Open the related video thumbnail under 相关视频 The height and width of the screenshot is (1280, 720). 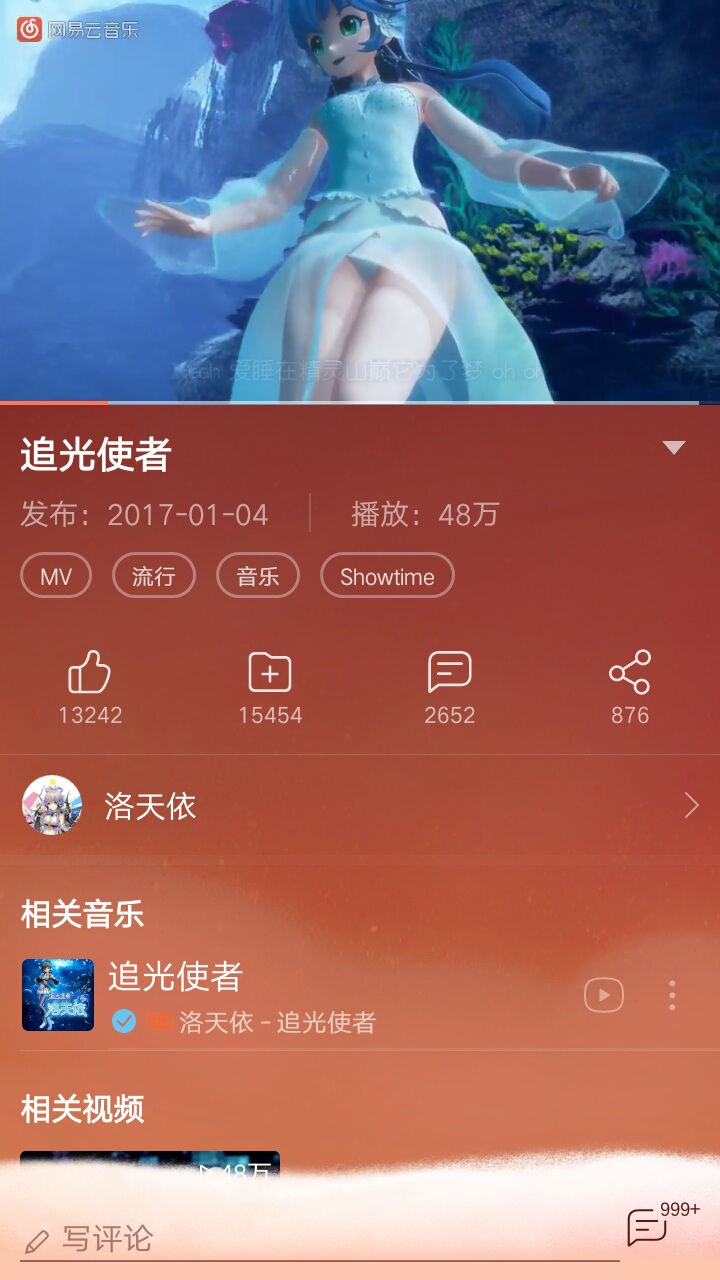[150, 1166]
